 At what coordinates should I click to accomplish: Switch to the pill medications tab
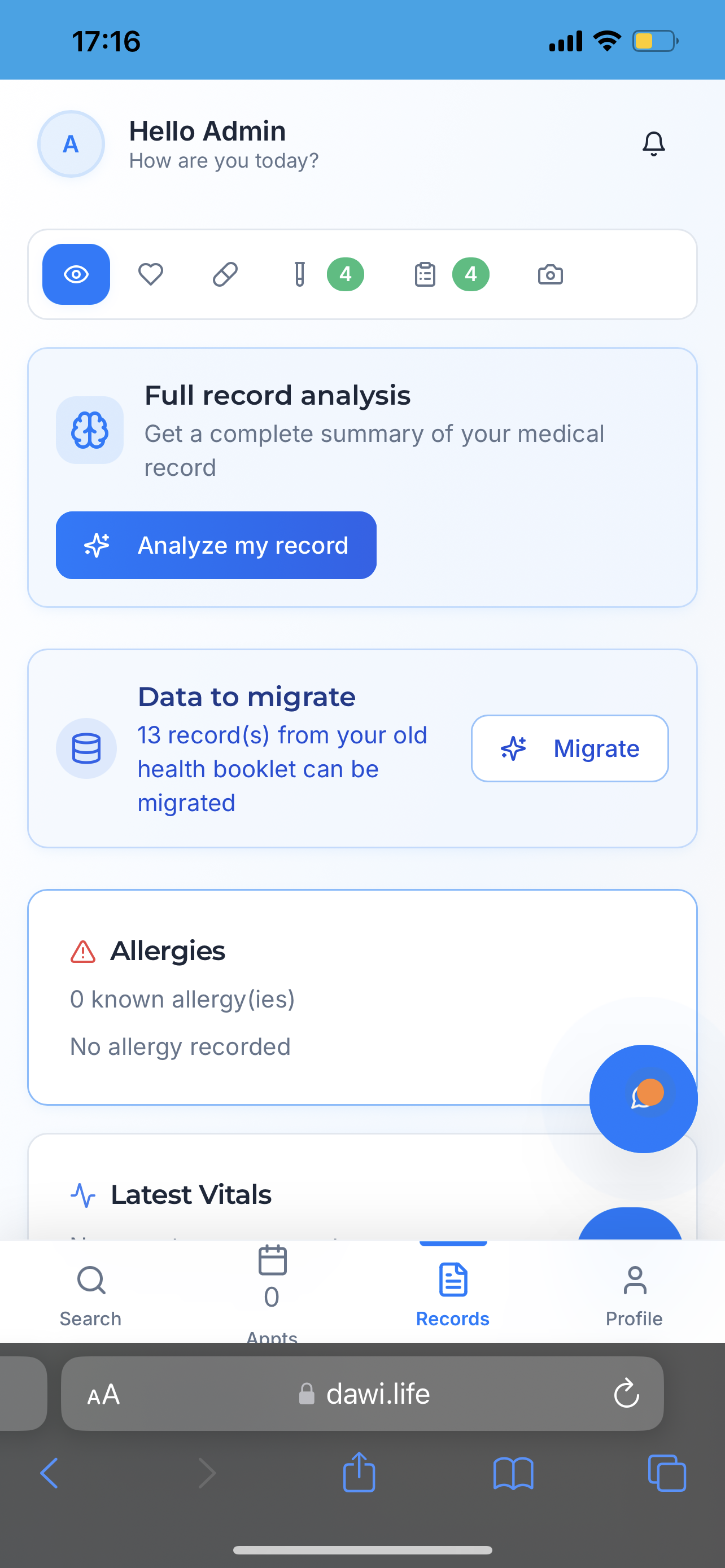225,274
